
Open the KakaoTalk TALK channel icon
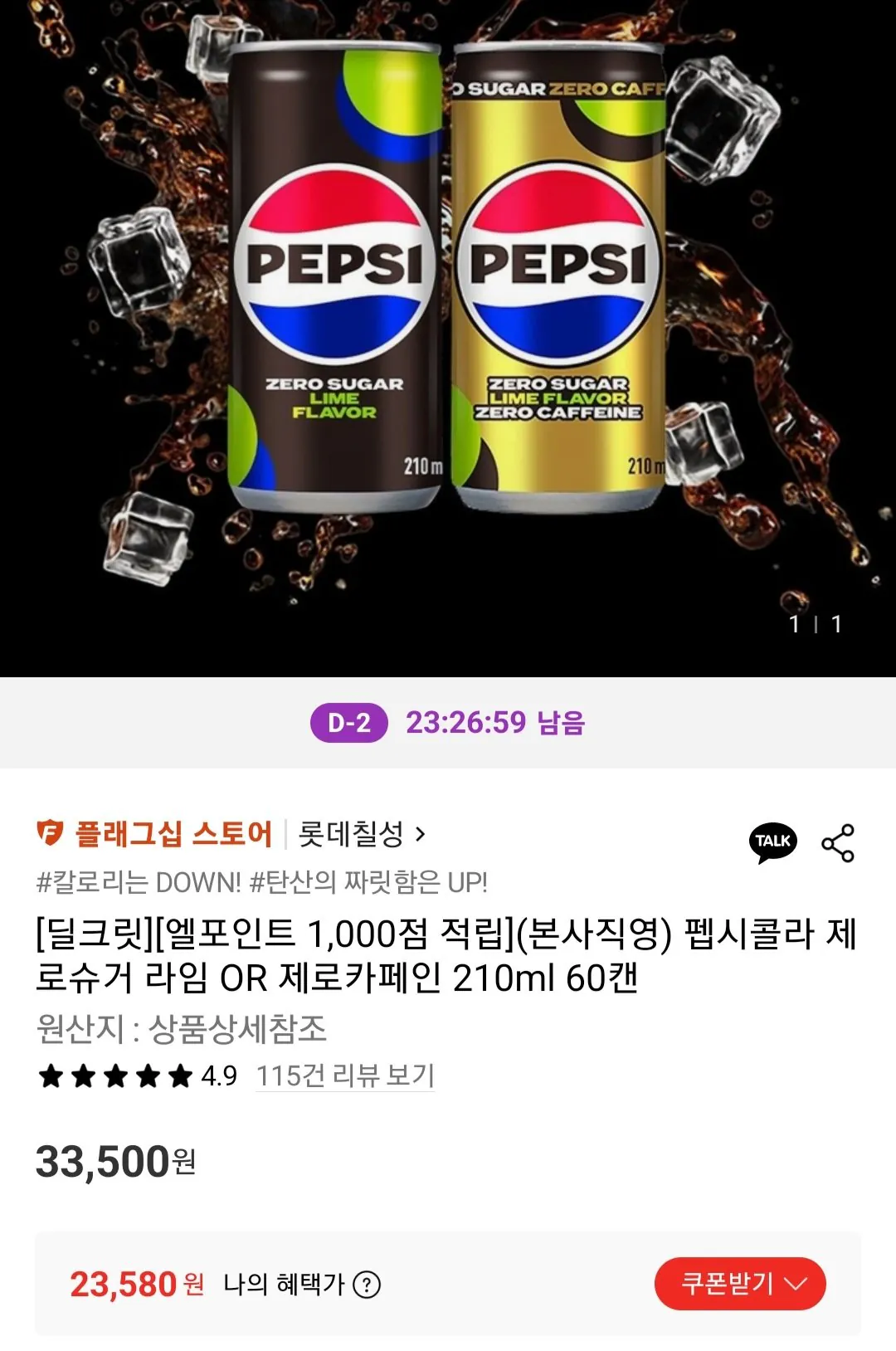click(772, 841)
